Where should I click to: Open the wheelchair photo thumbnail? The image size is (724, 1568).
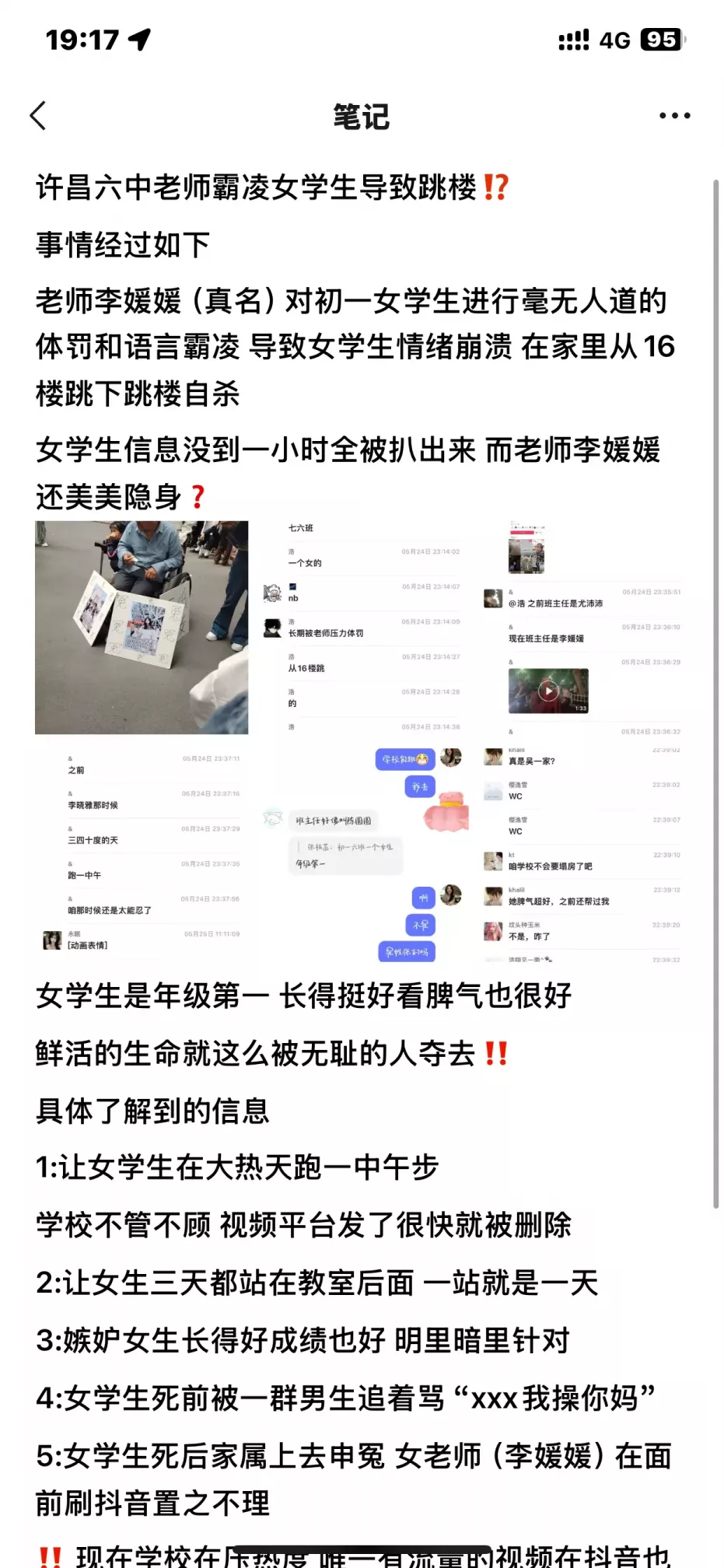(x=142, y=628)
